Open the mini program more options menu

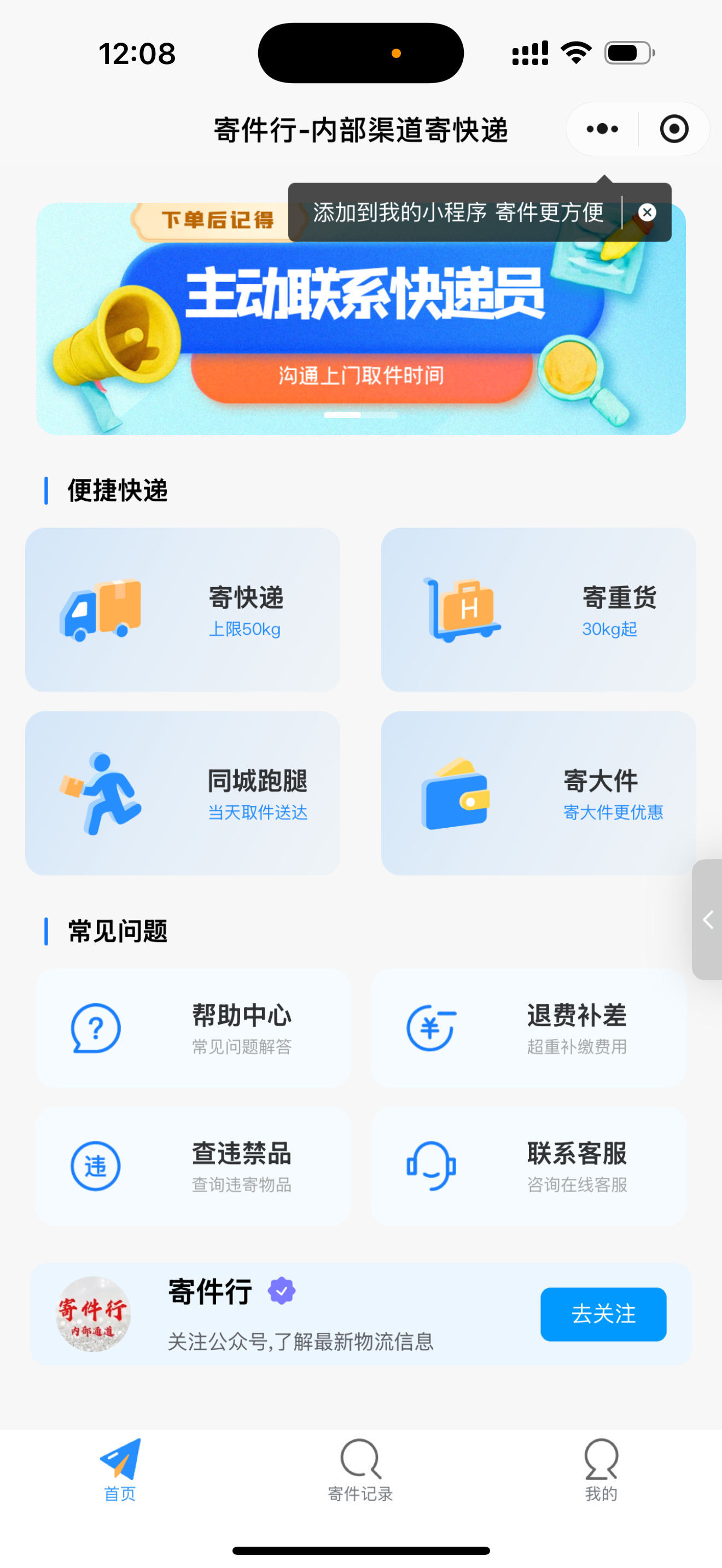[602, 129]
